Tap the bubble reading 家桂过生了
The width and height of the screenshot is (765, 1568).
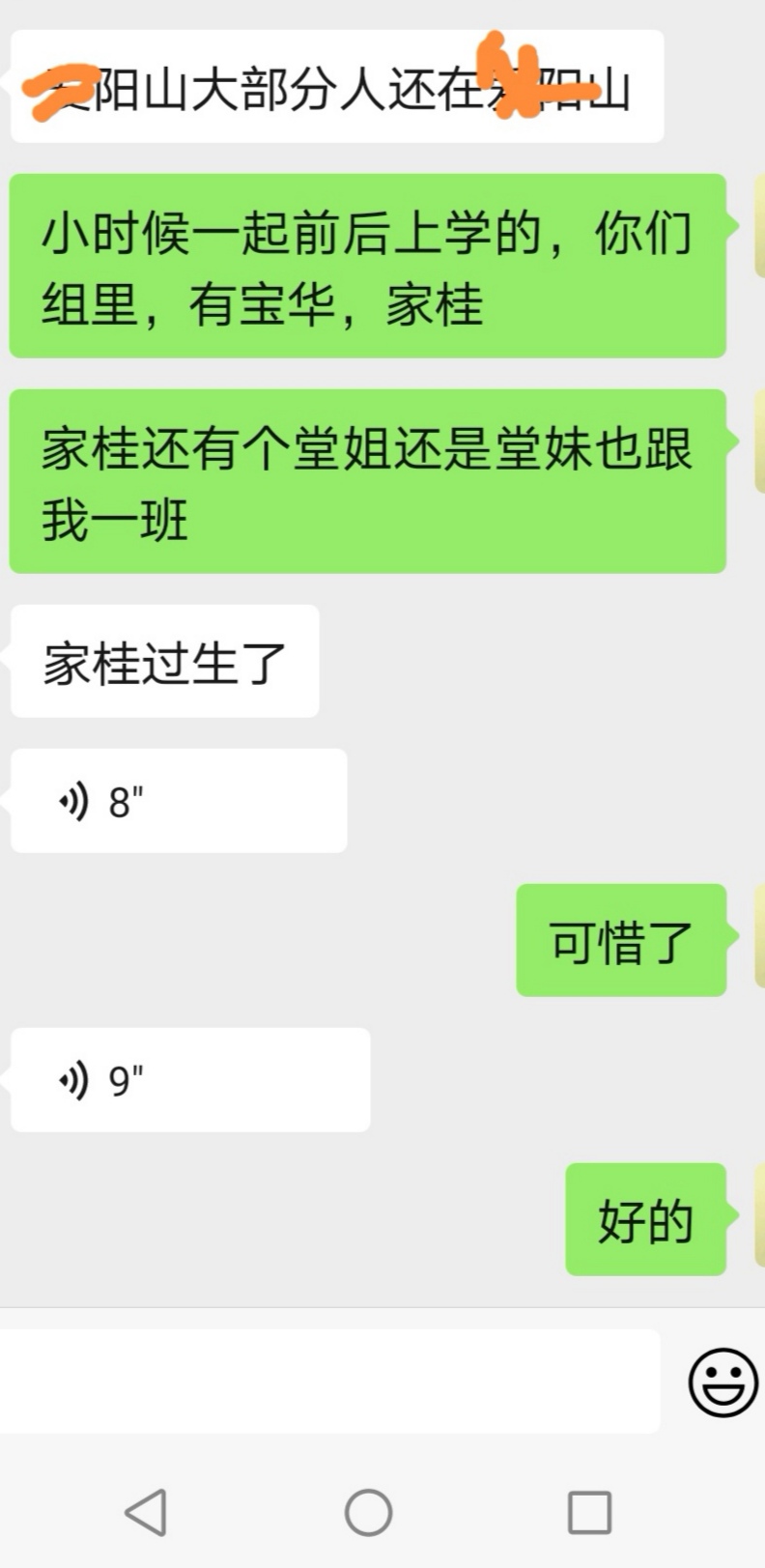[x=162, y=659]
